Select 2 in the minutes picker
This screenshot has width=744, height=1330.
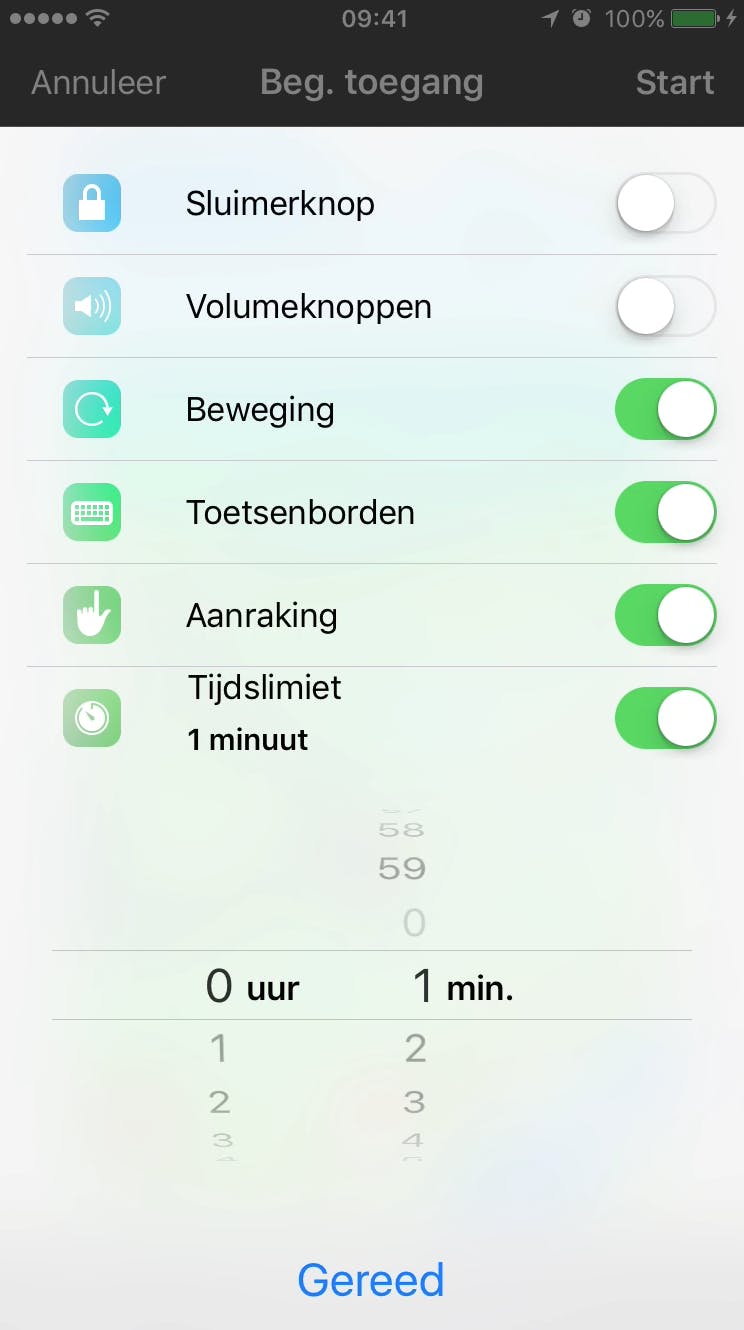[416, 1048]
